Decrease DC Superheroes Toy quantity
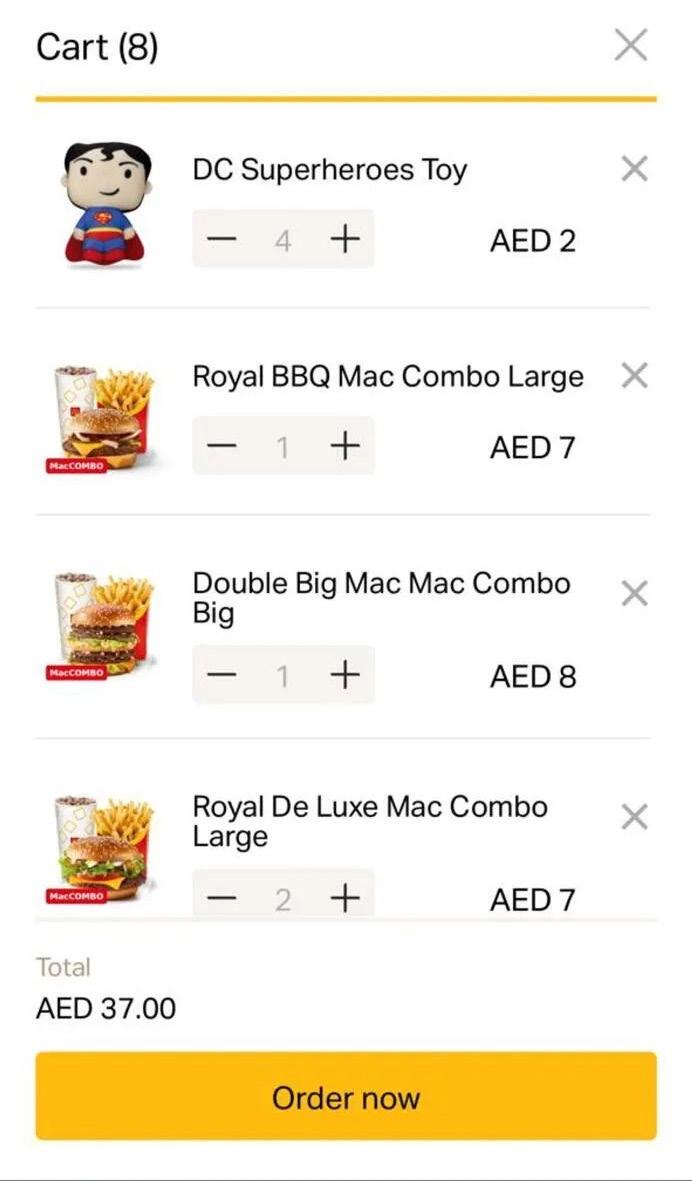The width and height of the screenshot is (692, 1181). coord(222,240)
